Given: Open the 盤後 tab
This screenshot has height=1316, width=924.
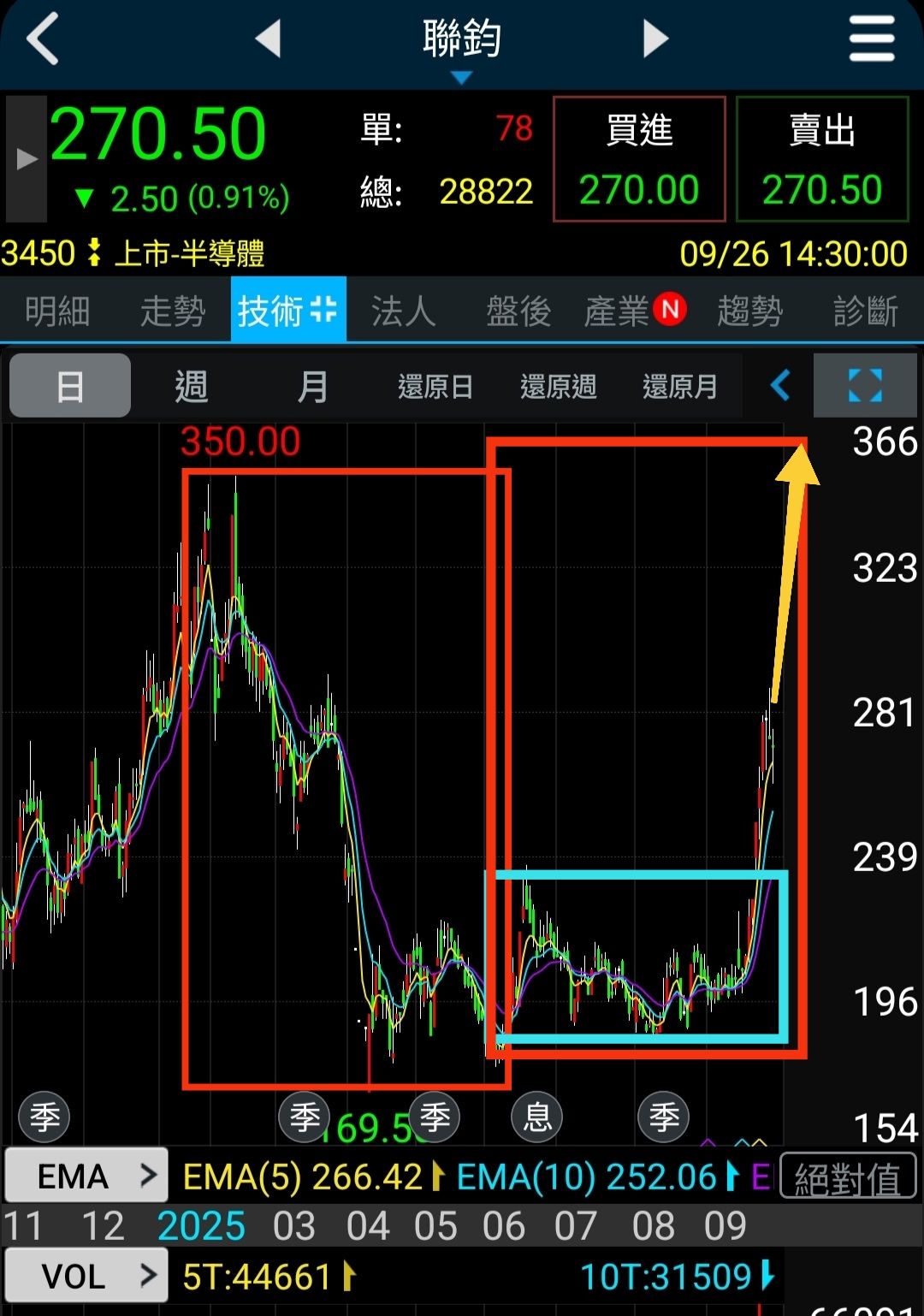Looking at the screenshot, I should click(518, 311).
